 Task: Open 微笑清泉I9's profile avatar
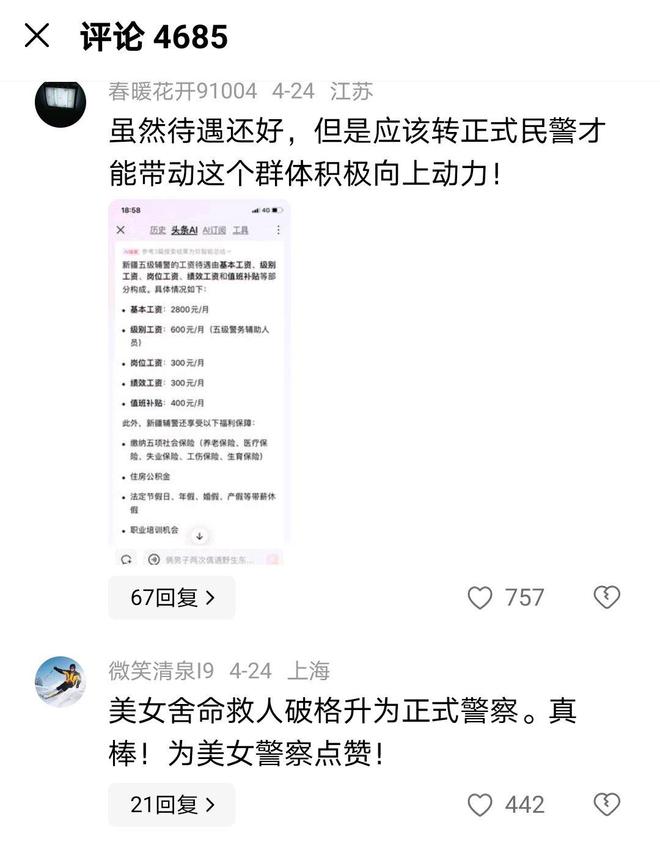(x=60, y=682)
